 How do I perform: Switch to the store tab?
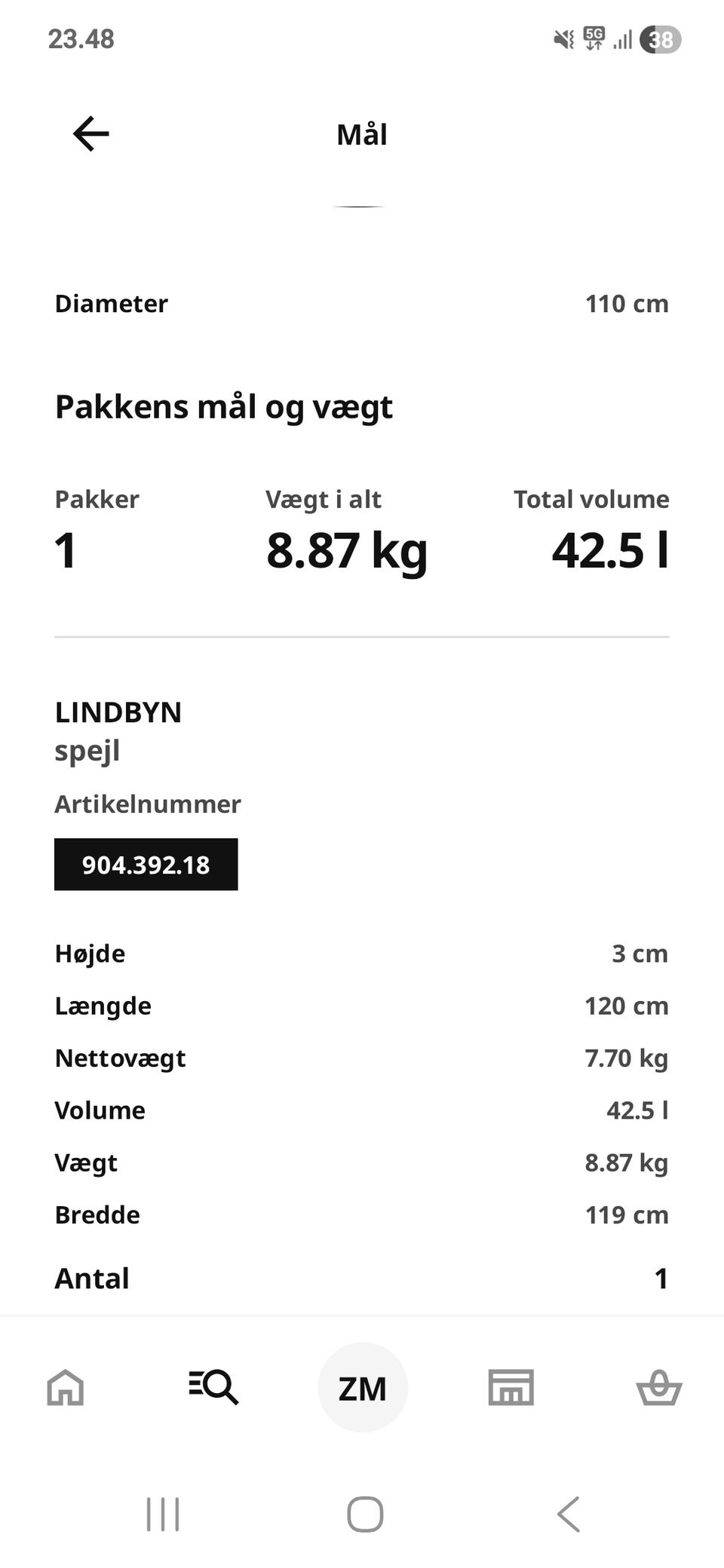click(x=511, y=1387)
